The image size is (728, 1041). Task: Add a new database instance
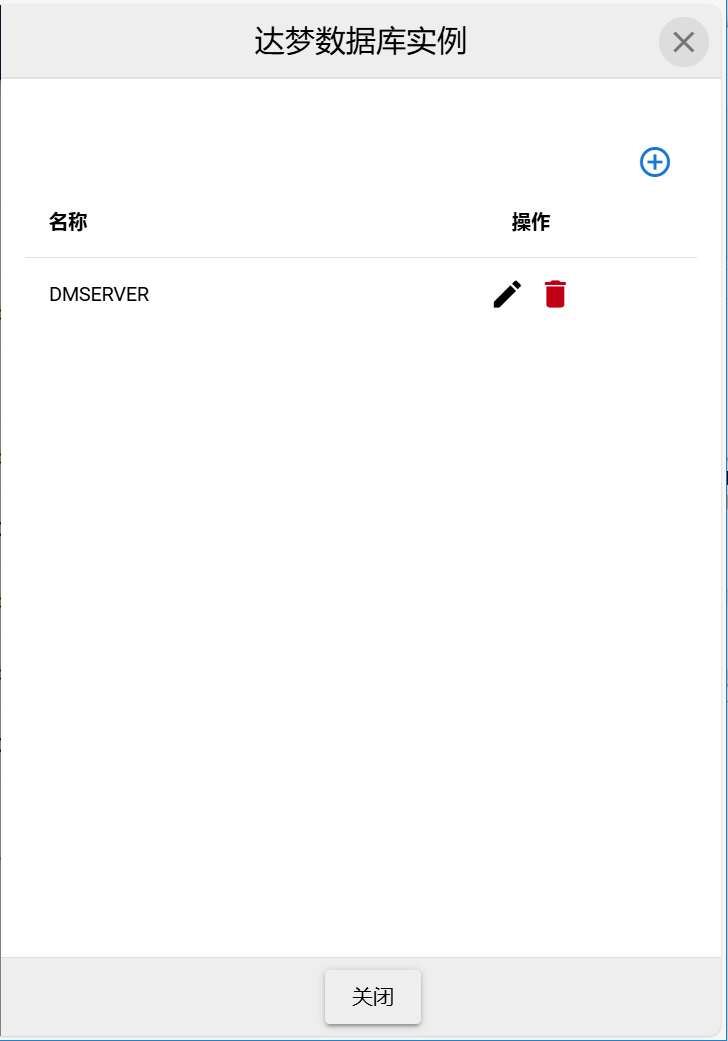coord(654,162)
